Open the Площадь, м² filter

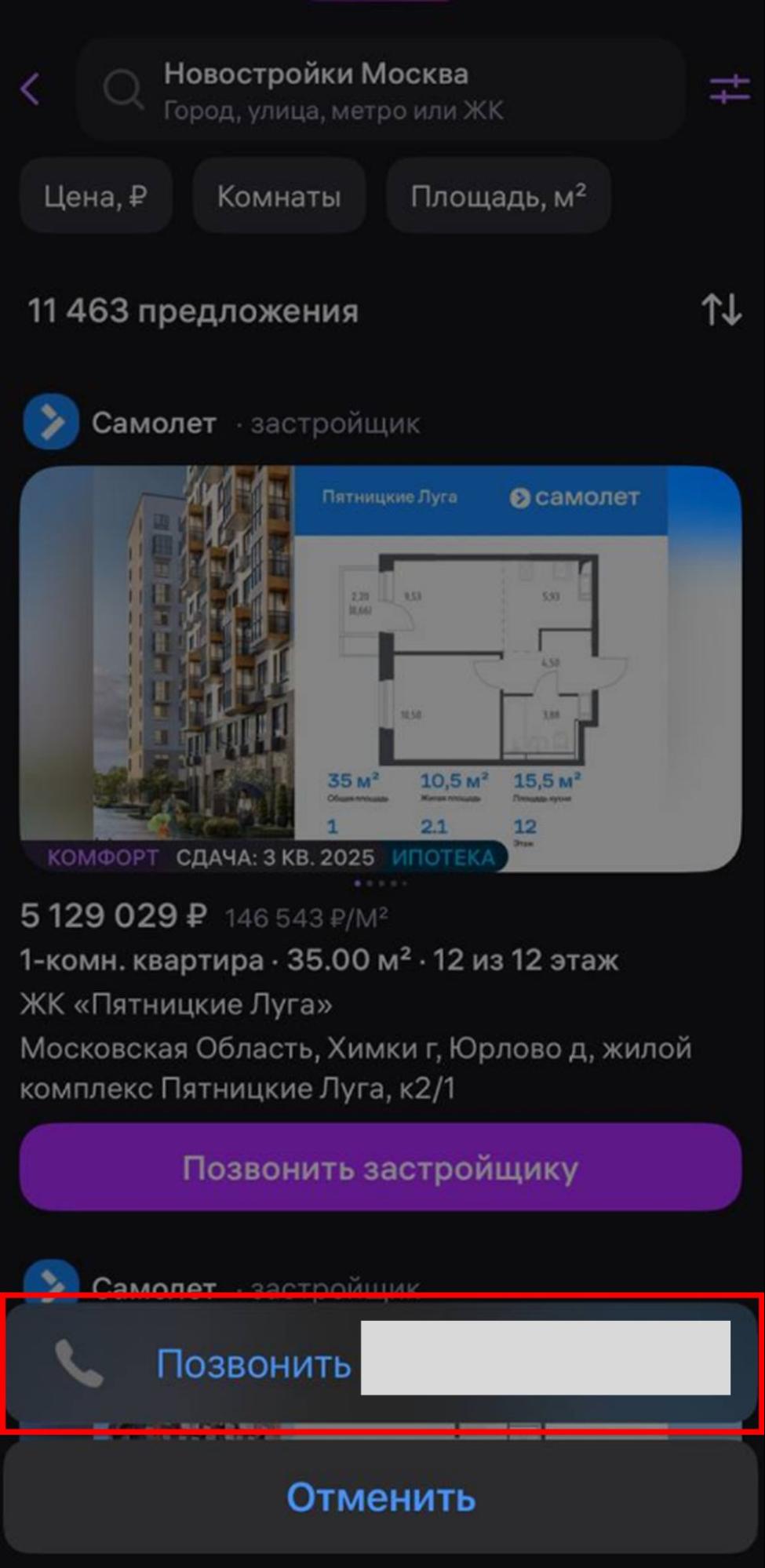point(497,196)
